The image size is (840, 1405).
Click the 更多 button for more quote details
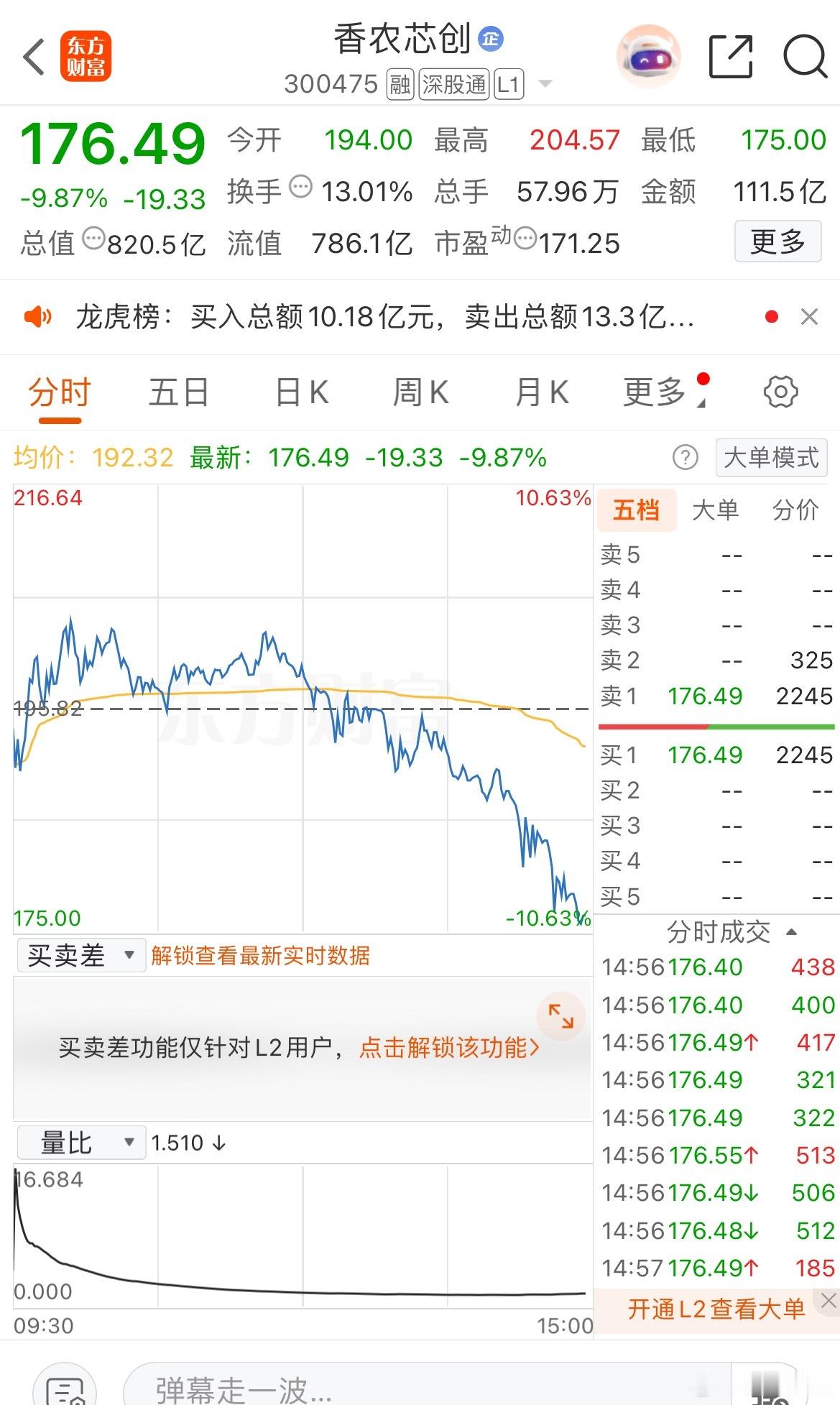777,242
